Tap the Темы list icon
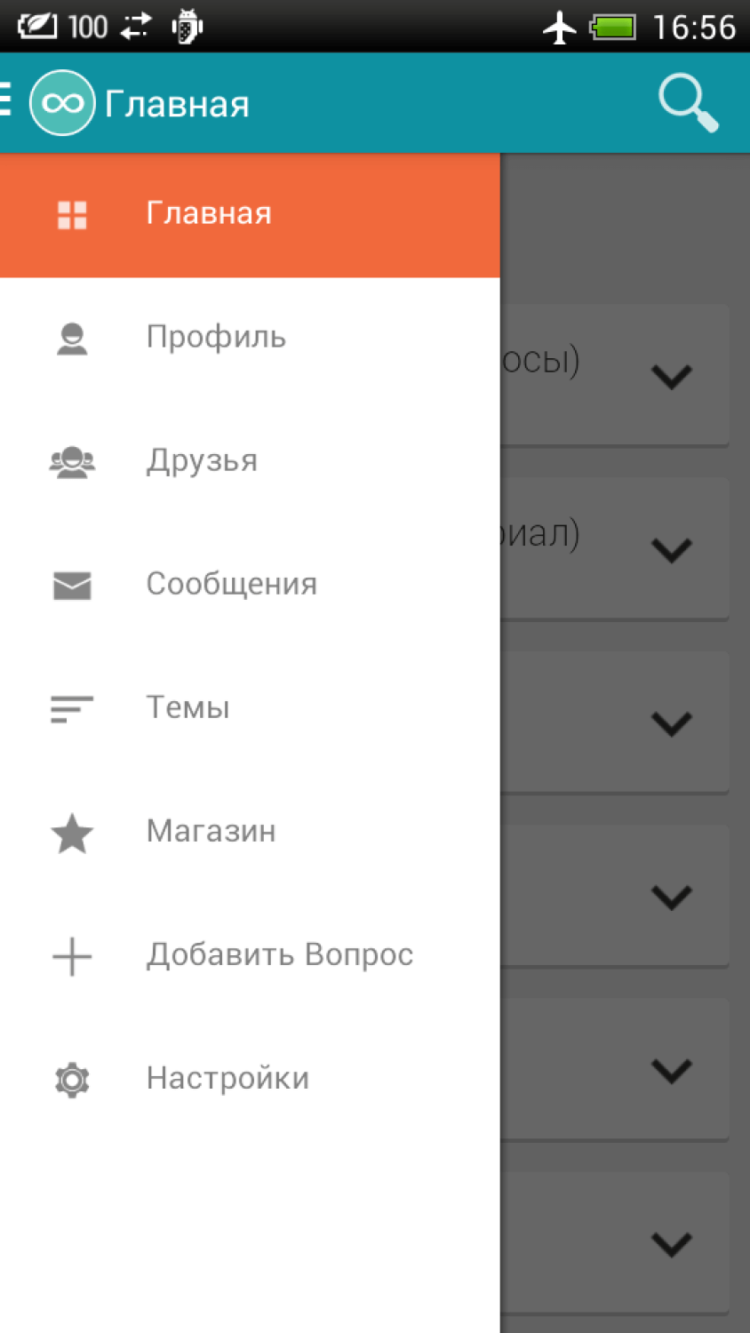The width and height of the screenshot is (750, 1333). click(x=71, y=706)
